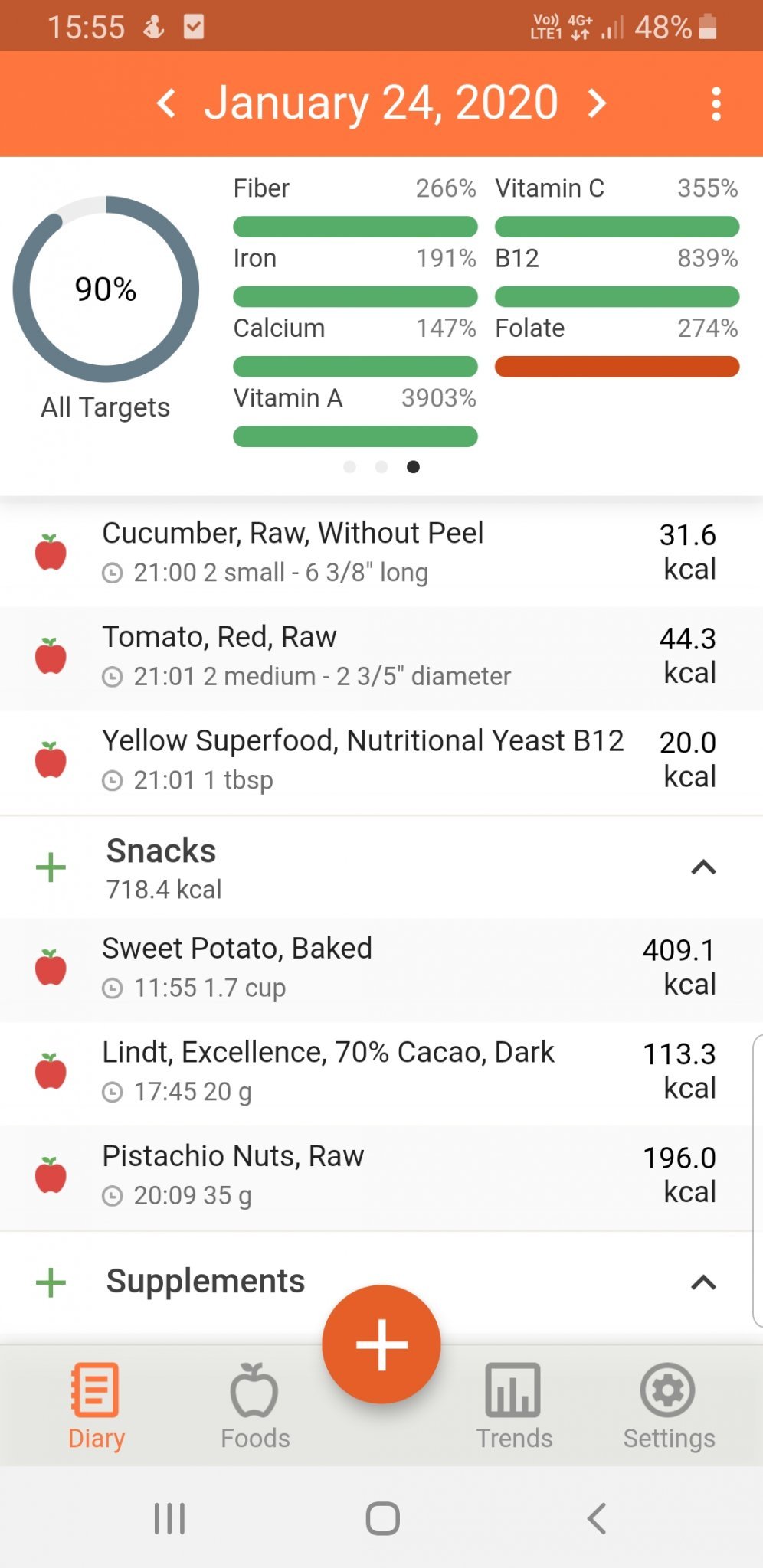Viewport: 763px width, 1568px height.
Task: Open the overflow menu
Action: pyautogui.click(x=716, y=103)
